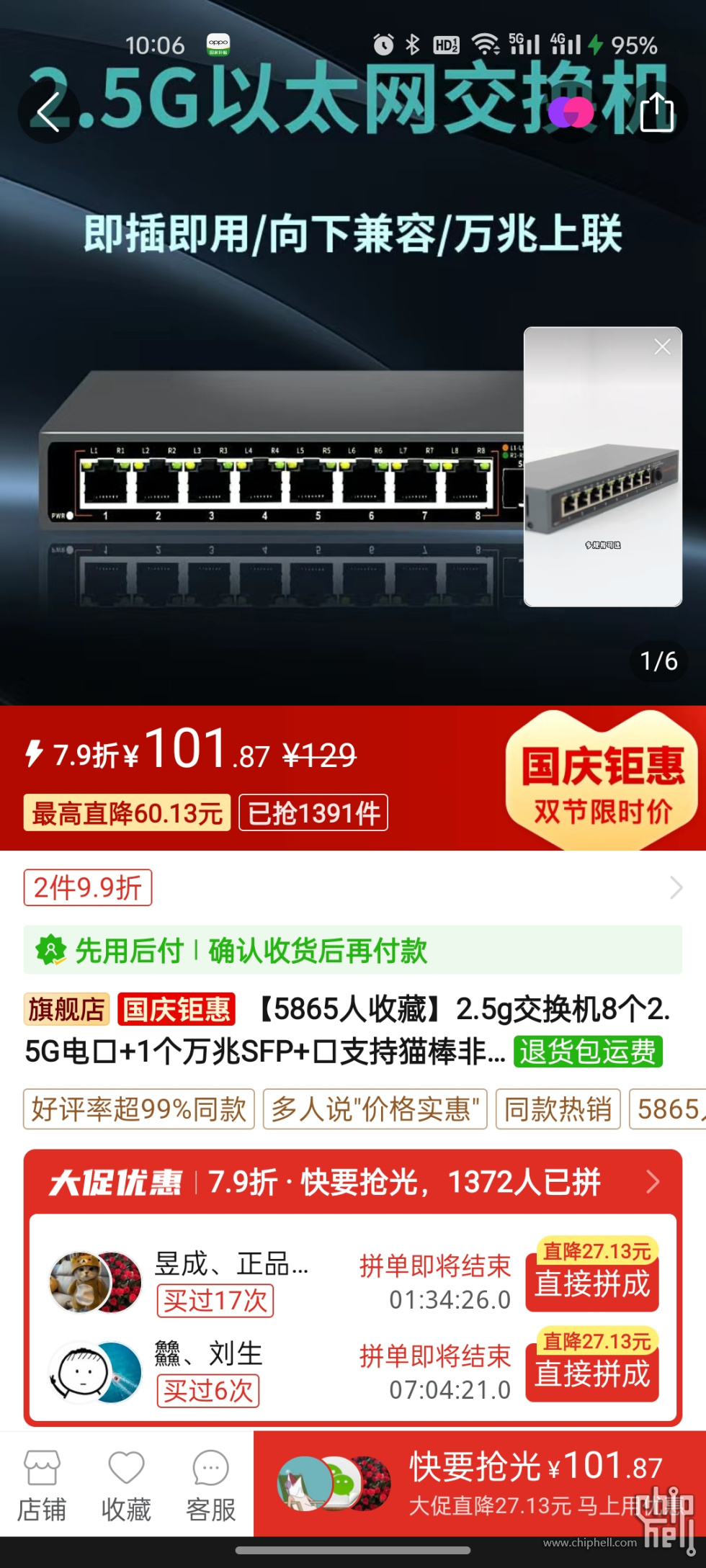The height and width of the screenshot is (1568, 706).
Task: Go back using the top arrow
Action: tap(48, 113)
